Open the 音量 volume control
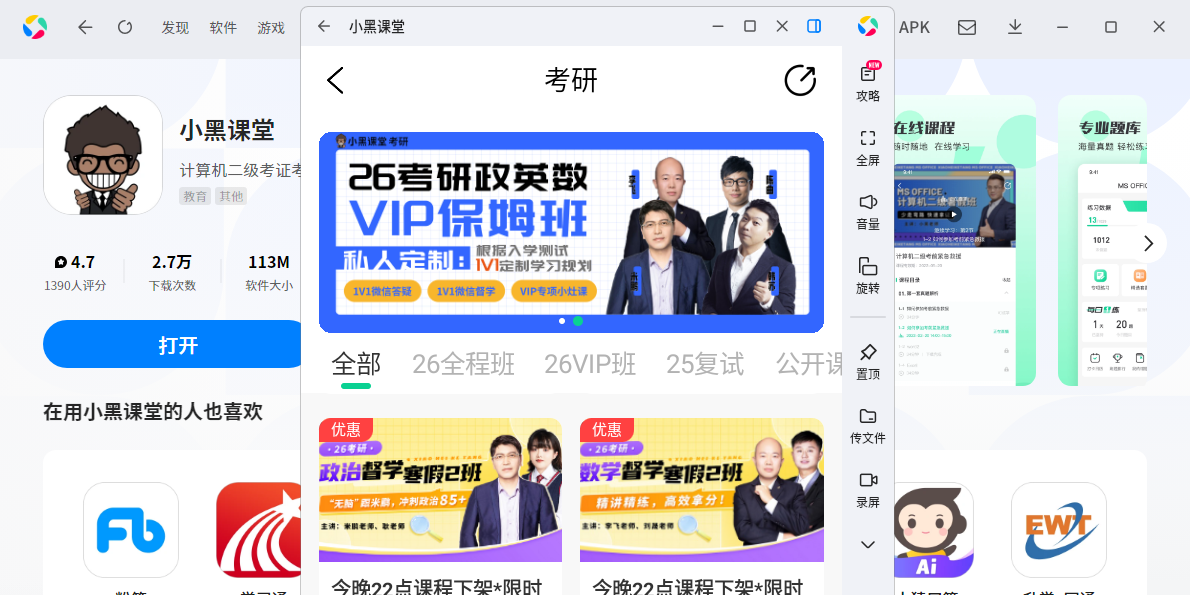This screenshot has height=595, width=1190. (868, 211)
